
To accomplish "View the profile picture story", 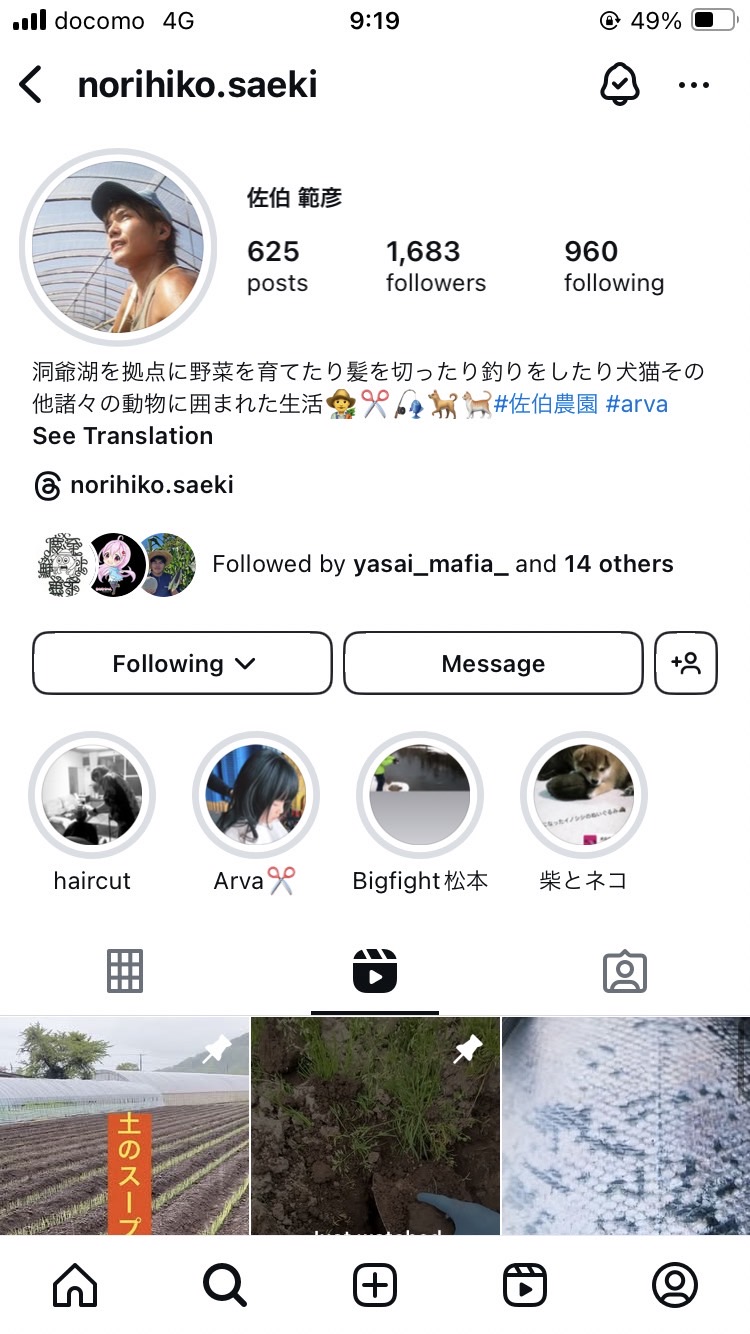I will coord(118,247).
